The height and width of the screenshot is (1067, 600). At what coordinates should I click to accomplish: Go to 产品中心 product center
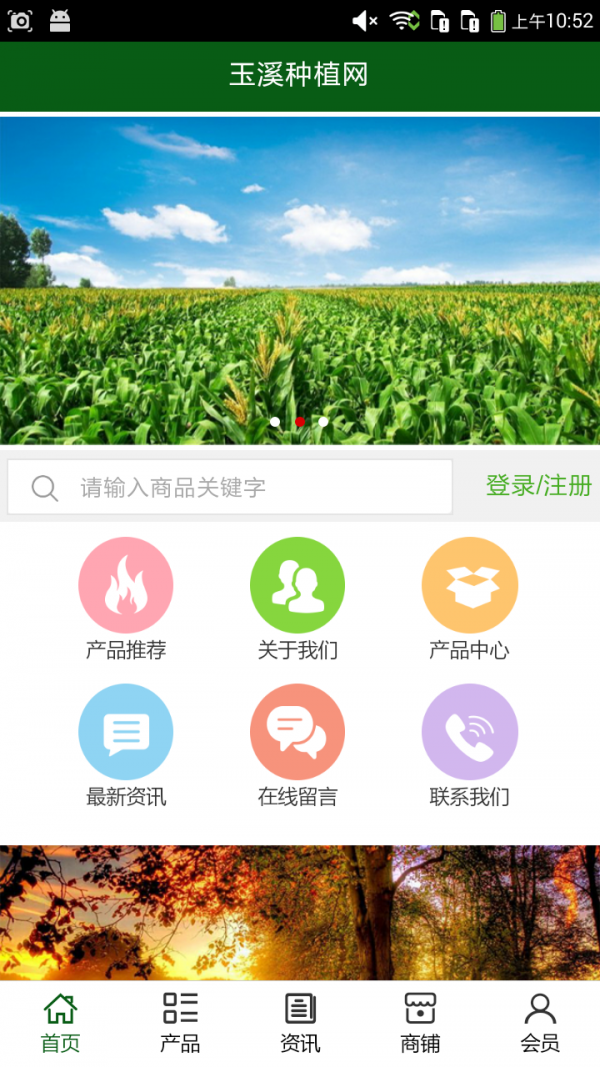point(469,598)
